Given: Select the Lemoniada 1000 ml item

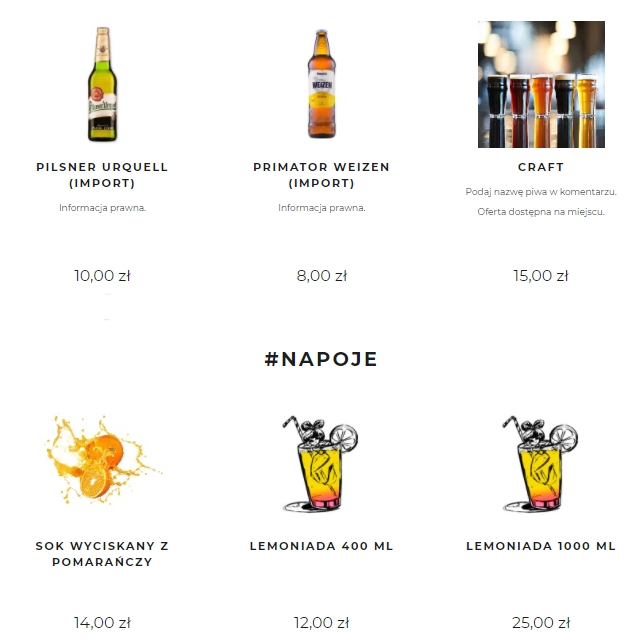Looking at the screenshot, I should click(541, 546).
